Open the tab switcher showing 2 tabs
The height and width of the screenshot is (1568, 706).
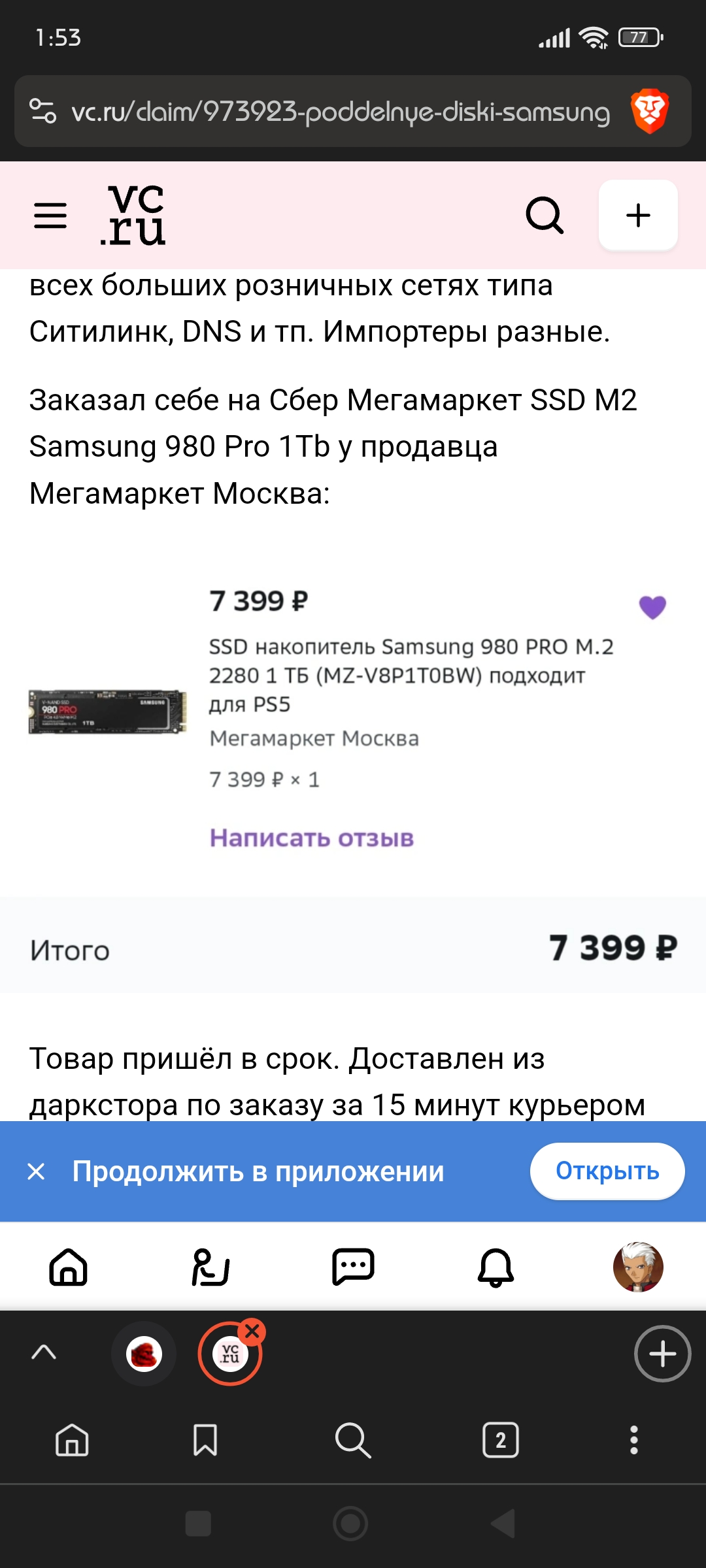pyautogui.click(x=500, y=1440)
